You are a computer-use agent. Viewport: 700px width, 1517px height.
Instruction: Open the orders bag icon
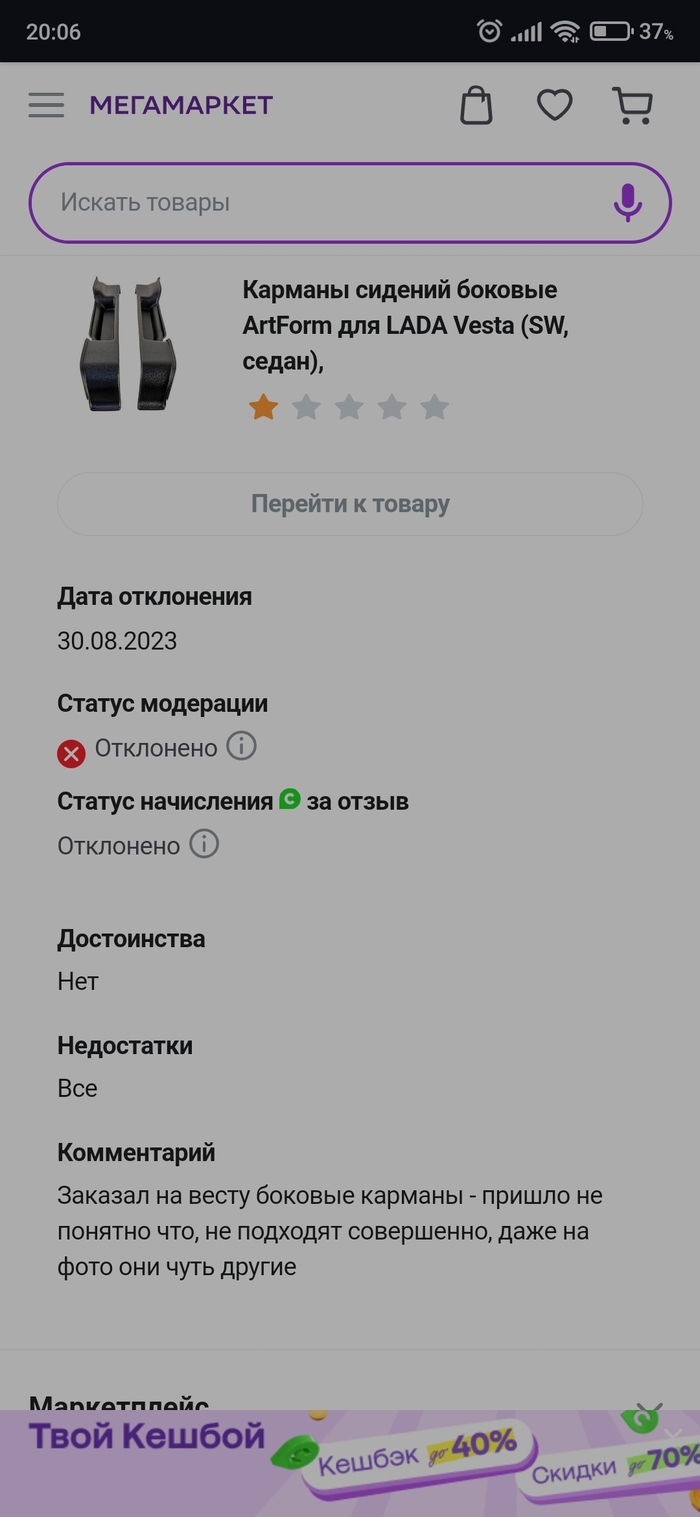tap(476, 105)
